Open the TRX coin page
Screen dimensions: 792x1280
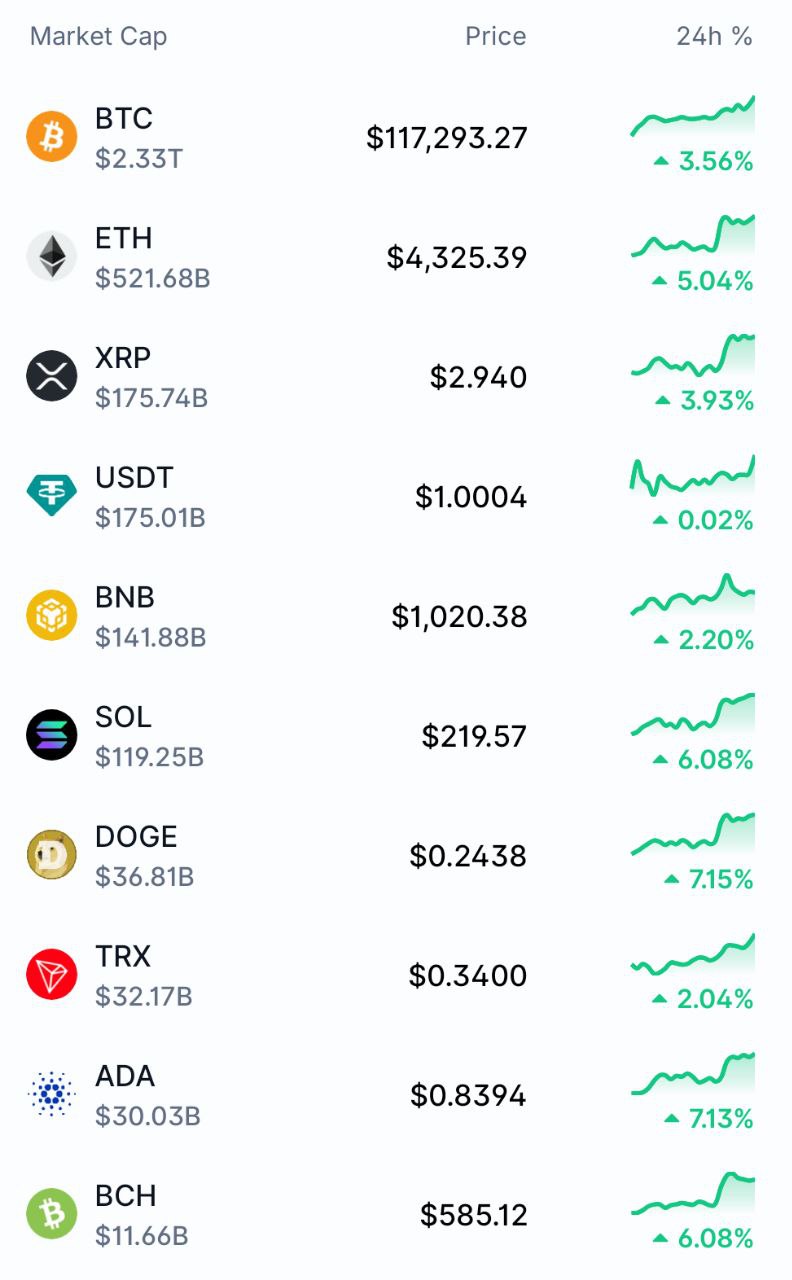pos(123,957)
